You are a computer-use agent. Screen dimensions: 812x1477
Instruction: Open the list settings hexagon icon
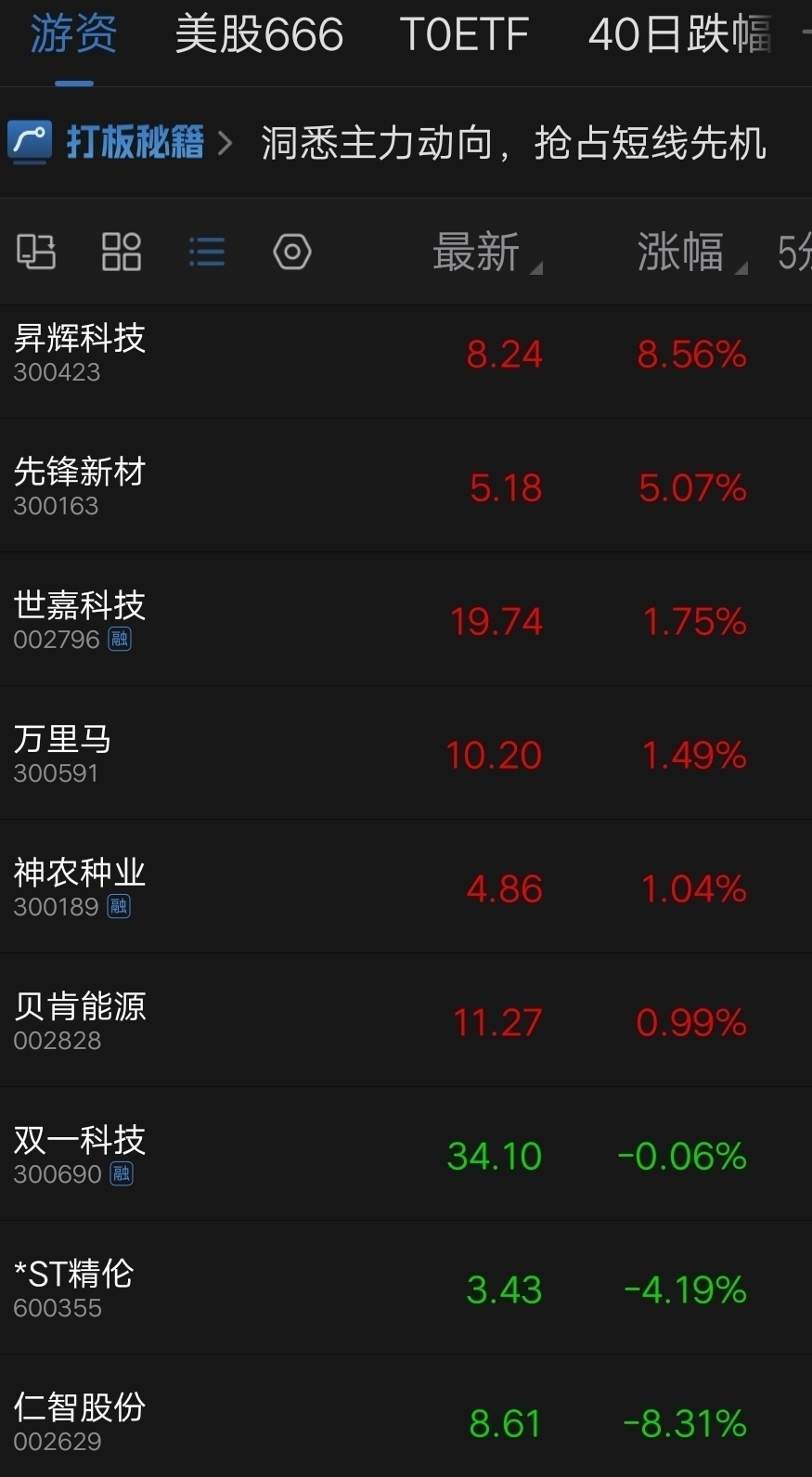pyautogui.click(x=292, y=252)
